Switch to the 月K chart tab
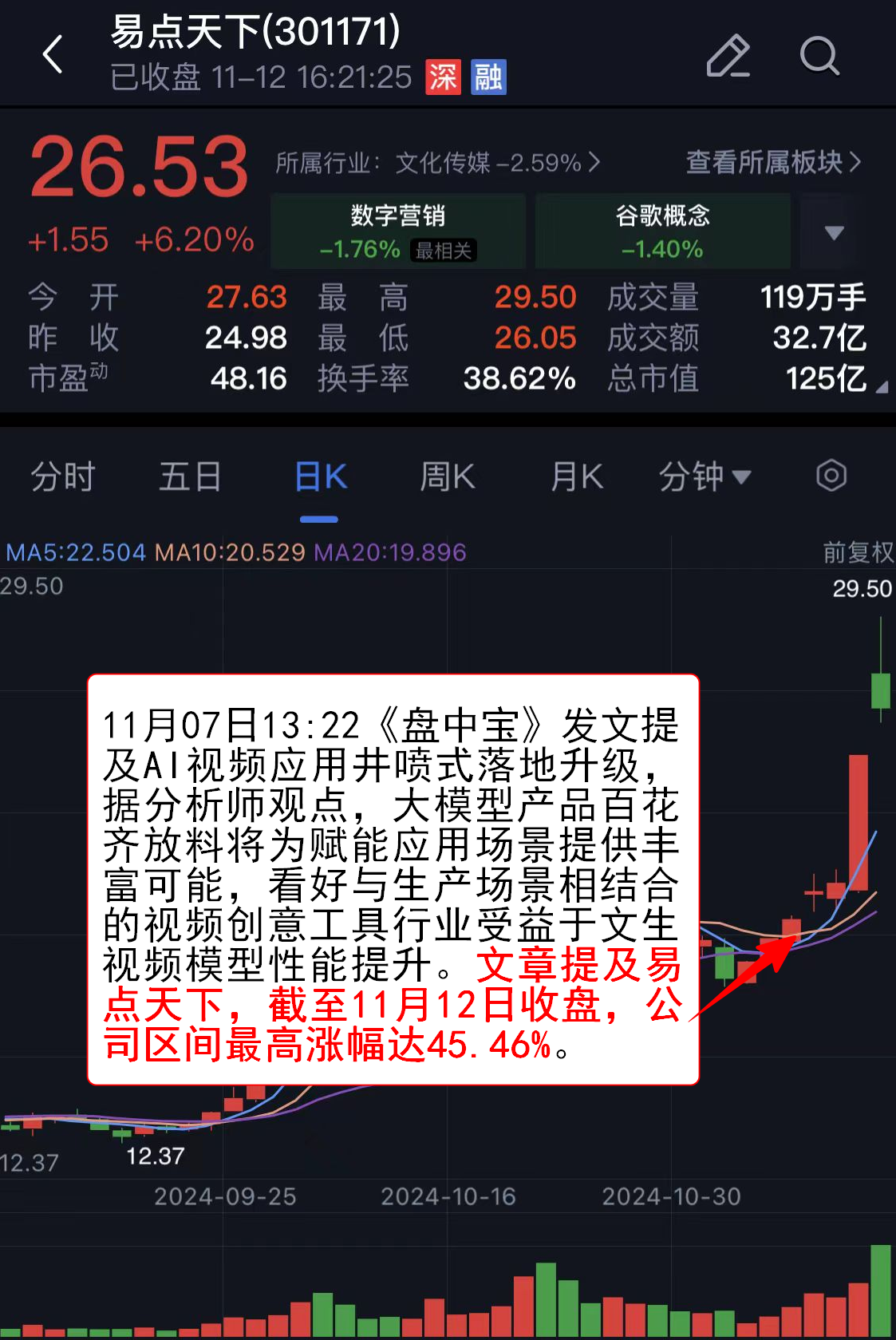Image resolution: width=896 pixels, height=1340 pixels. (576, 477)
